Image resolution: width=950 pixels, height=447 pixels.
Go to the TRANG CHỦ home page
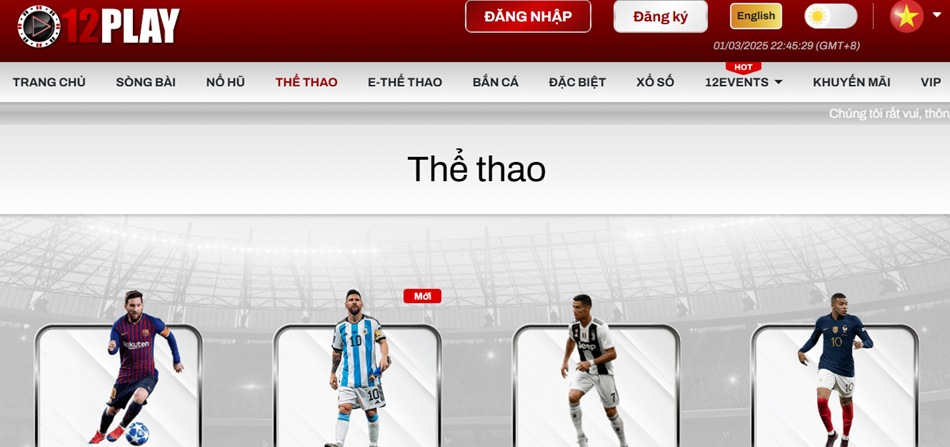(x=49, y=82)
